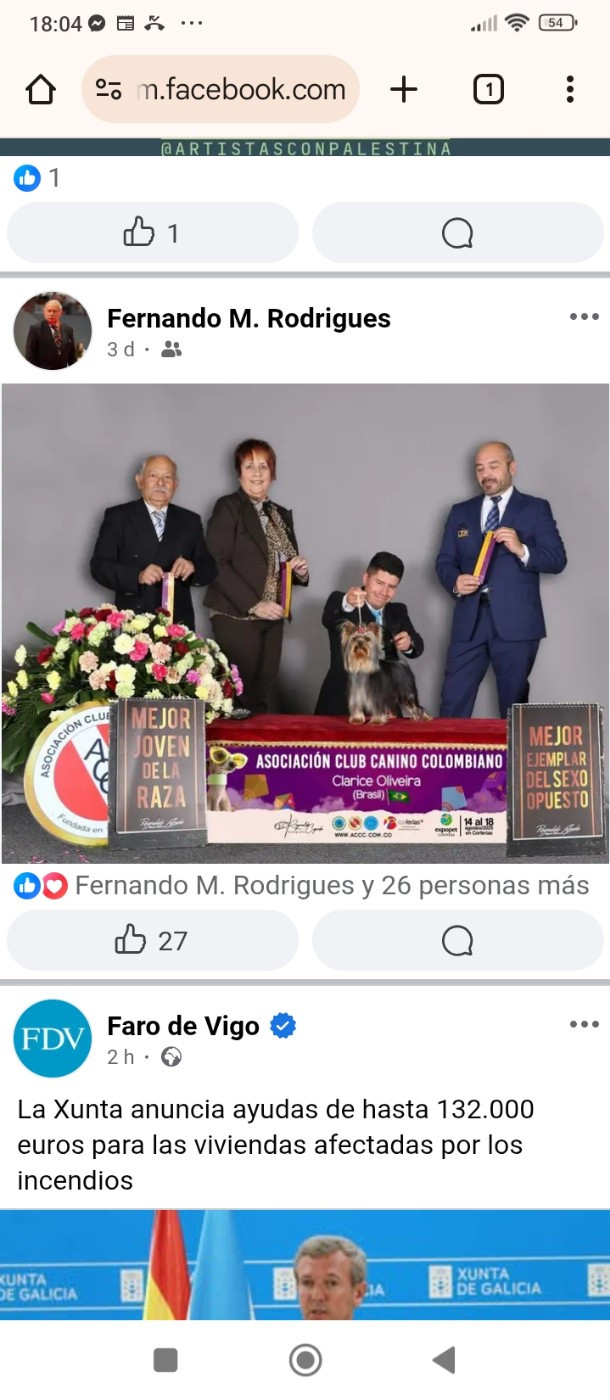Open the browser overflow menu

coord(569,90)
